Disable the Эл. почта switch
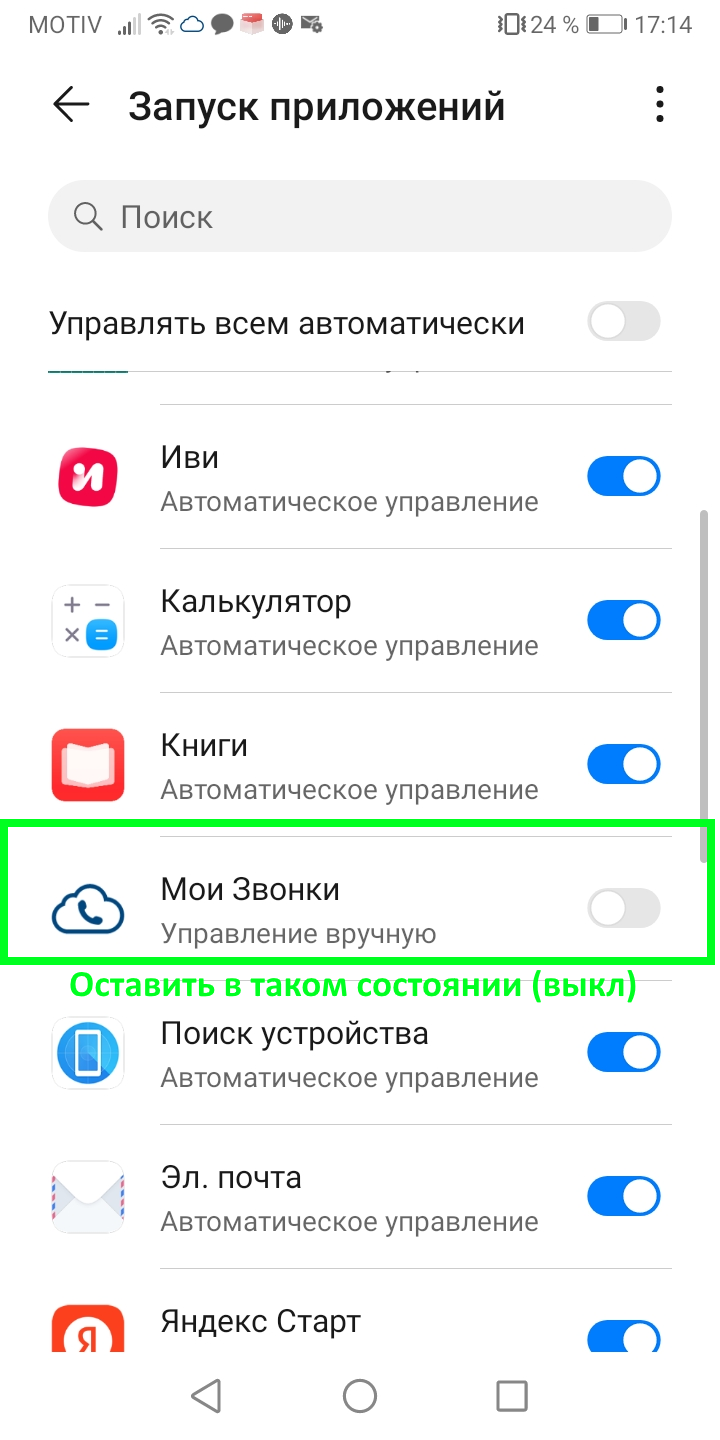 click(624, 1196)
